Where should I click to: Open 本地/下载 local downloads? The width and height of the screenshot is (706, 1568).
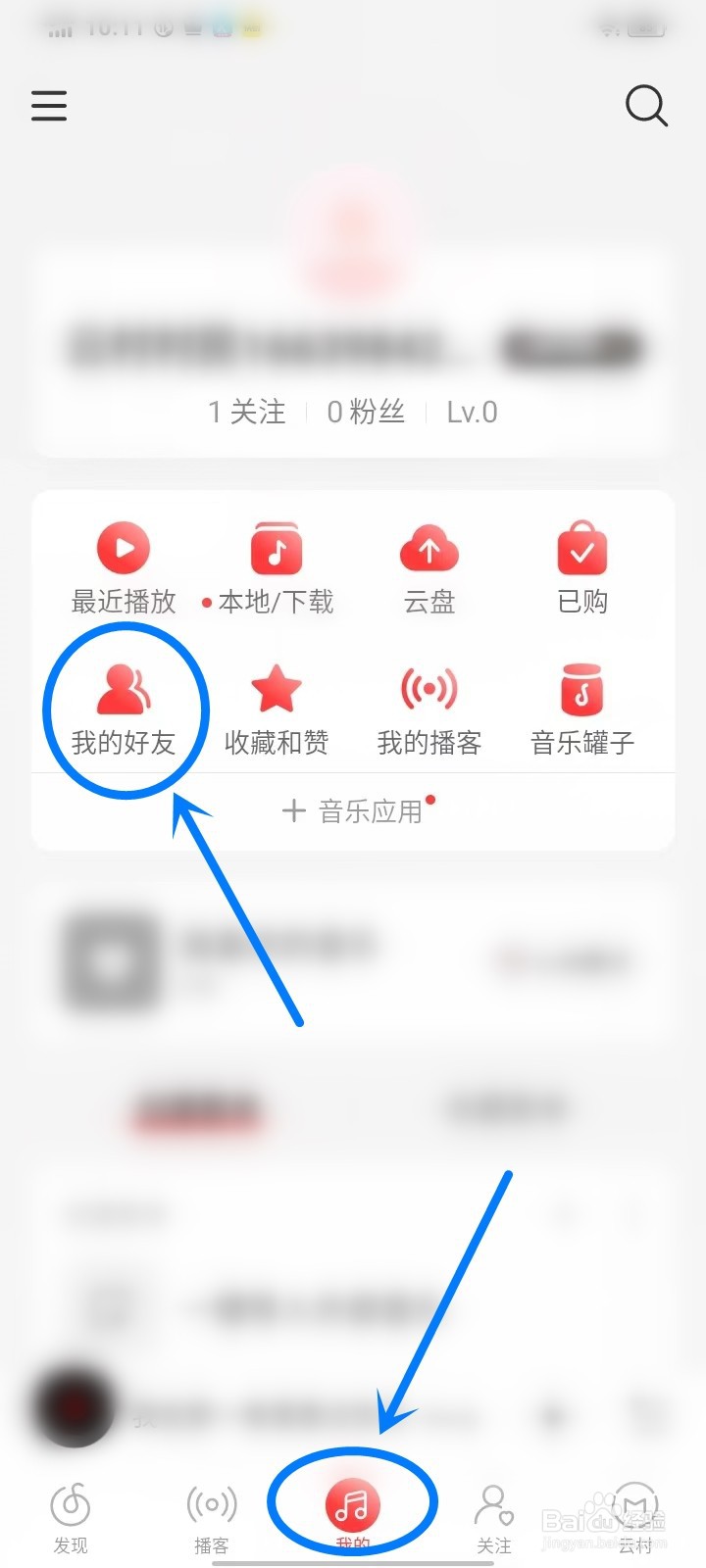[277, 568]
